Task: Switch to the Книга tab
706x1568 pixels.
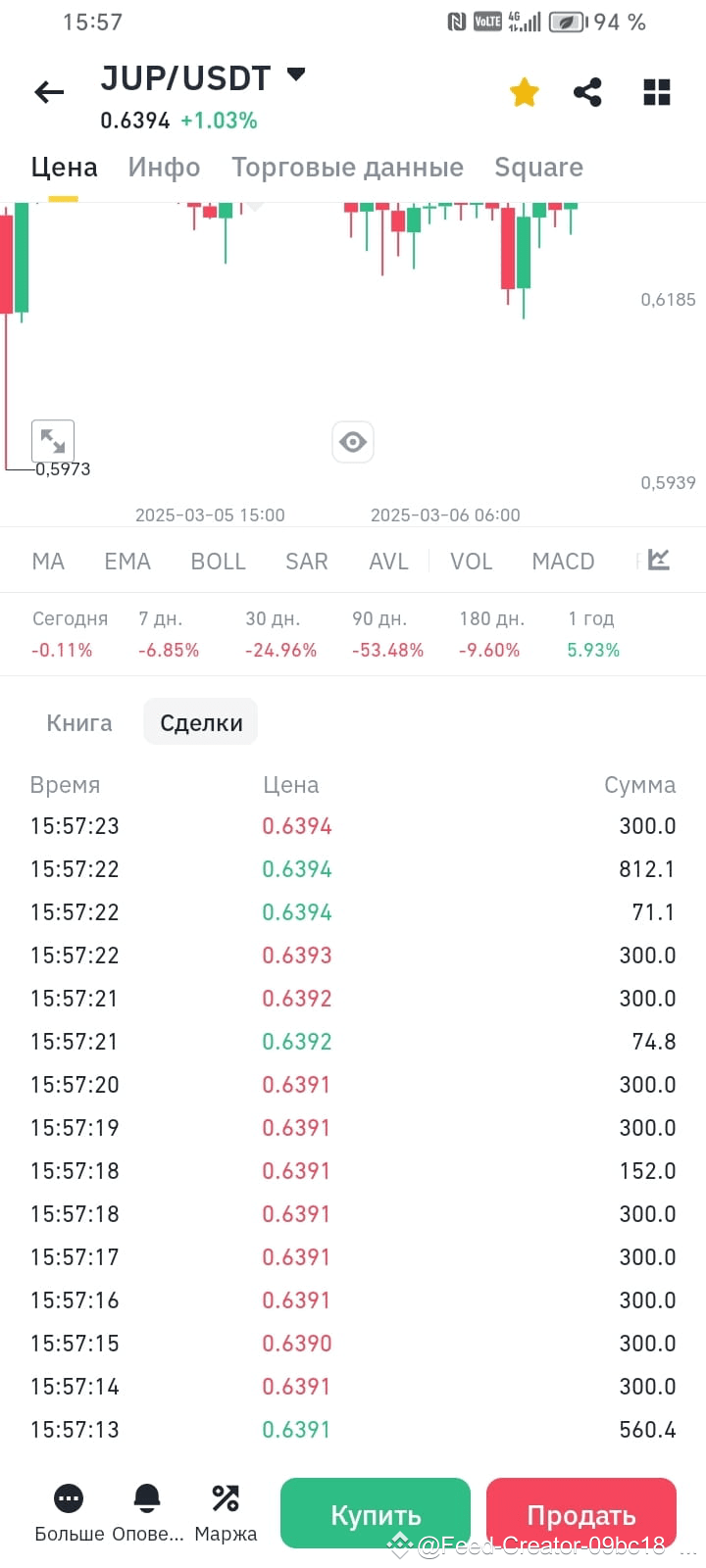Action: pos(79,722)
